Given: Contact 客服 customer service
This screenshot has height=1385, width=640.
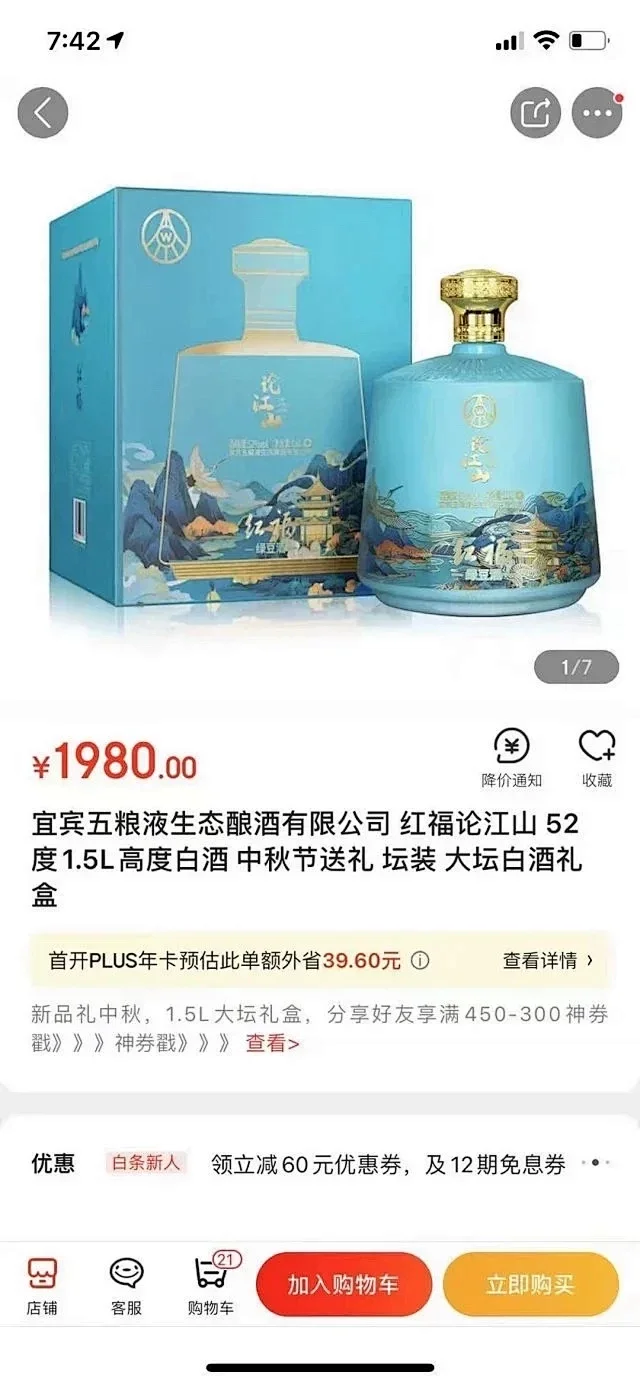Looking at the screenshot, I should point(127,1285).
